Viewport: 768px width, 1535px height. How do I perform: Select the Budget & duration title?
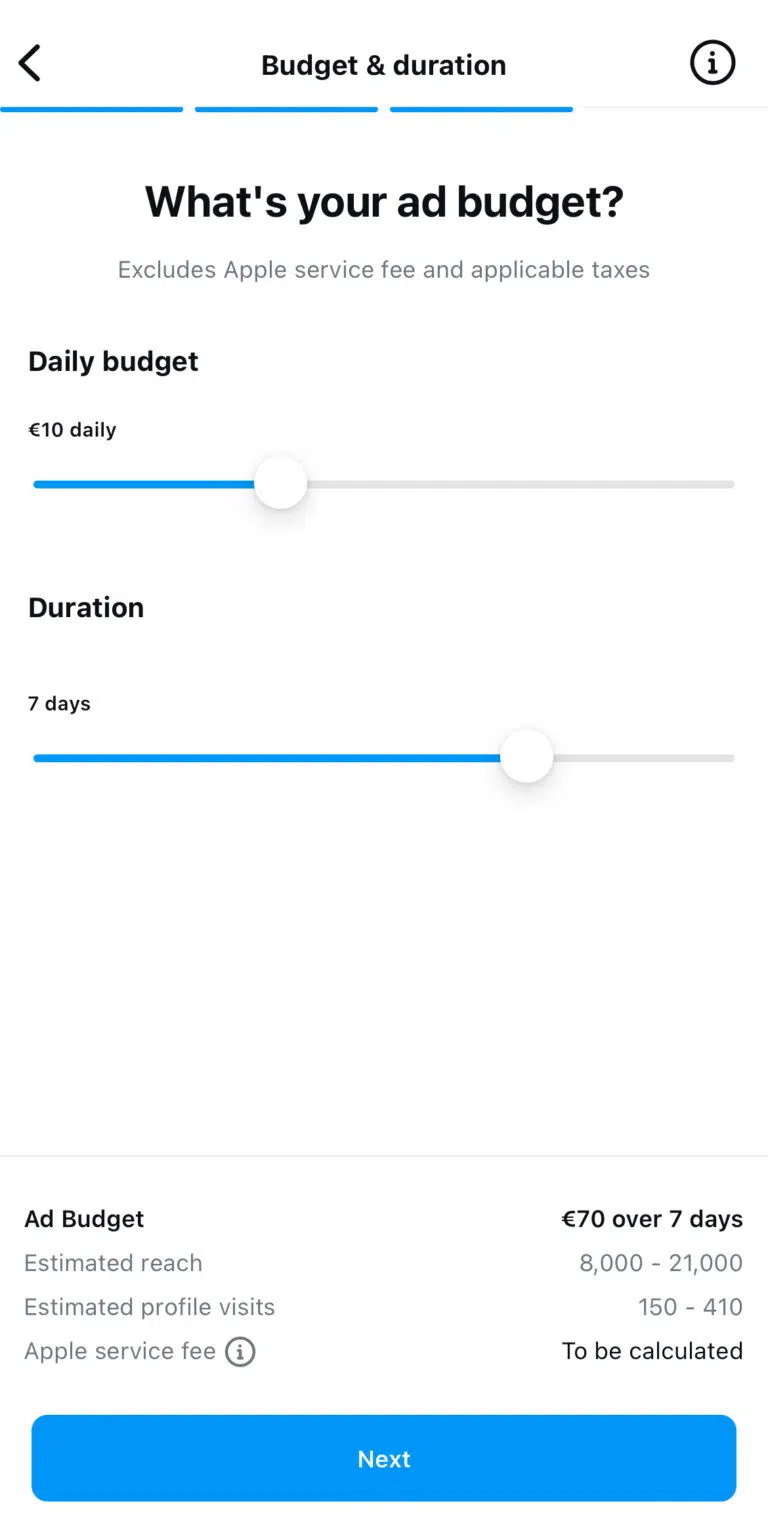point(383,64)
